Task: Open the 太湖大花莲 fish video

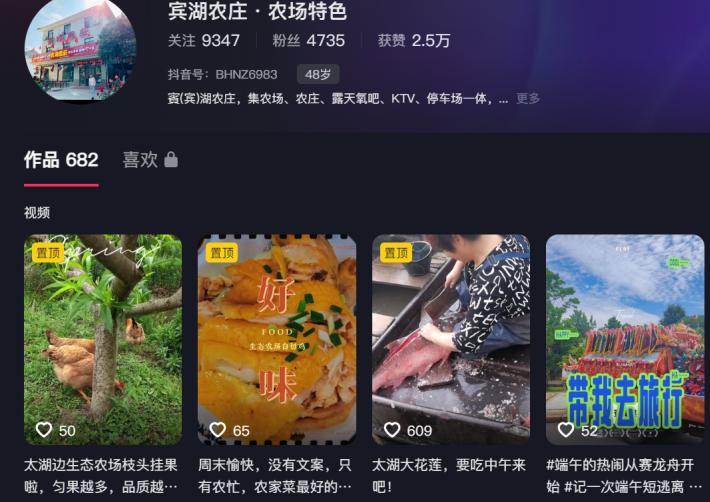Action: click(451, 339)
